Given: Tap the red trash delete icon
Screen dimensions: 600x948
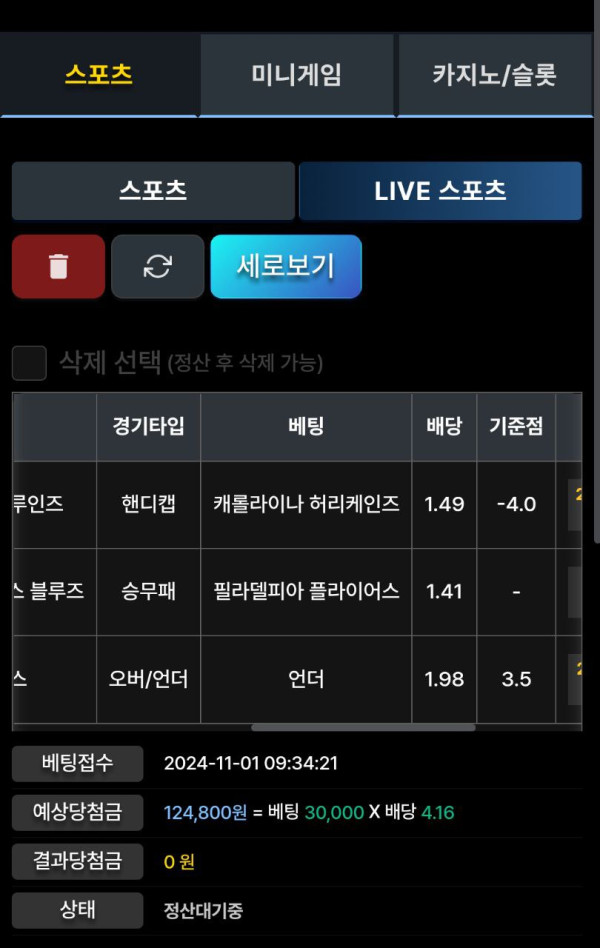Looking at the screenshot, I should [x=58, y=267].
